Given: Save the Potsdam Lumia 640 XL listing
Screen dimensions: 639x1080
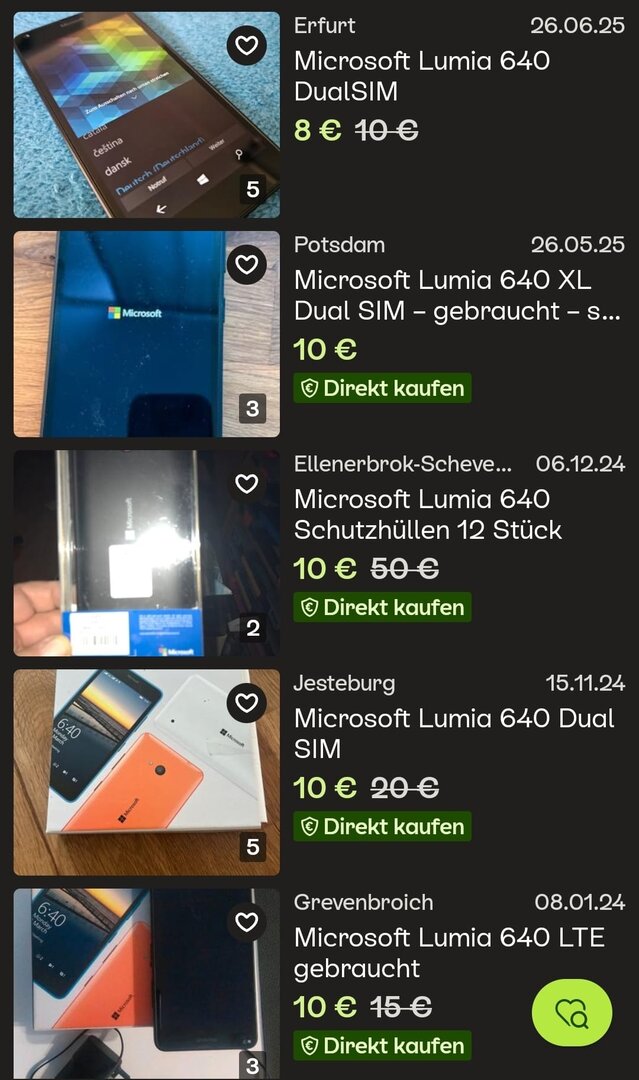Looking at the screenshot, I should [x=246, y=265].
